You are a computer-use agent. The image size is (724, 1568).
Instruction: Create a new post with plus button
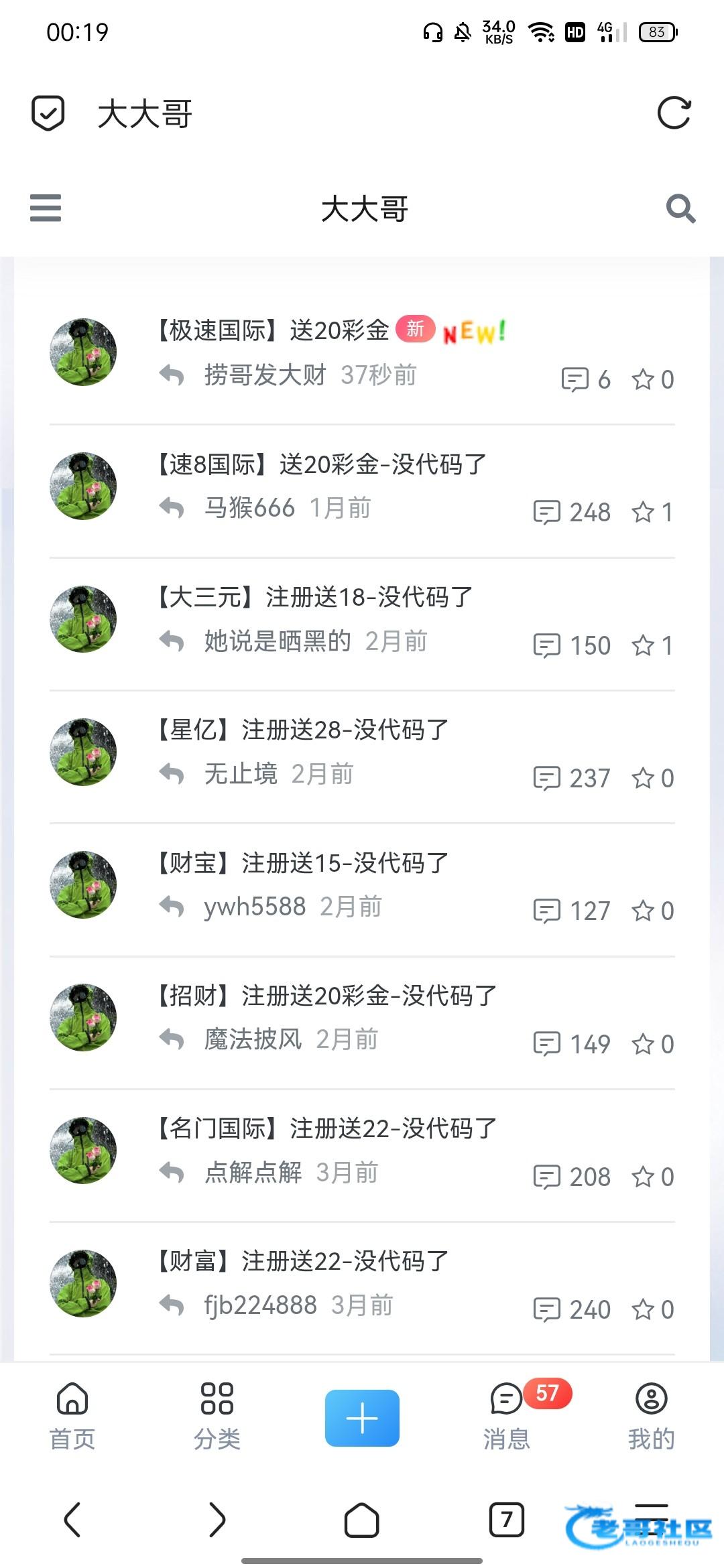(x=362, y=1418)
